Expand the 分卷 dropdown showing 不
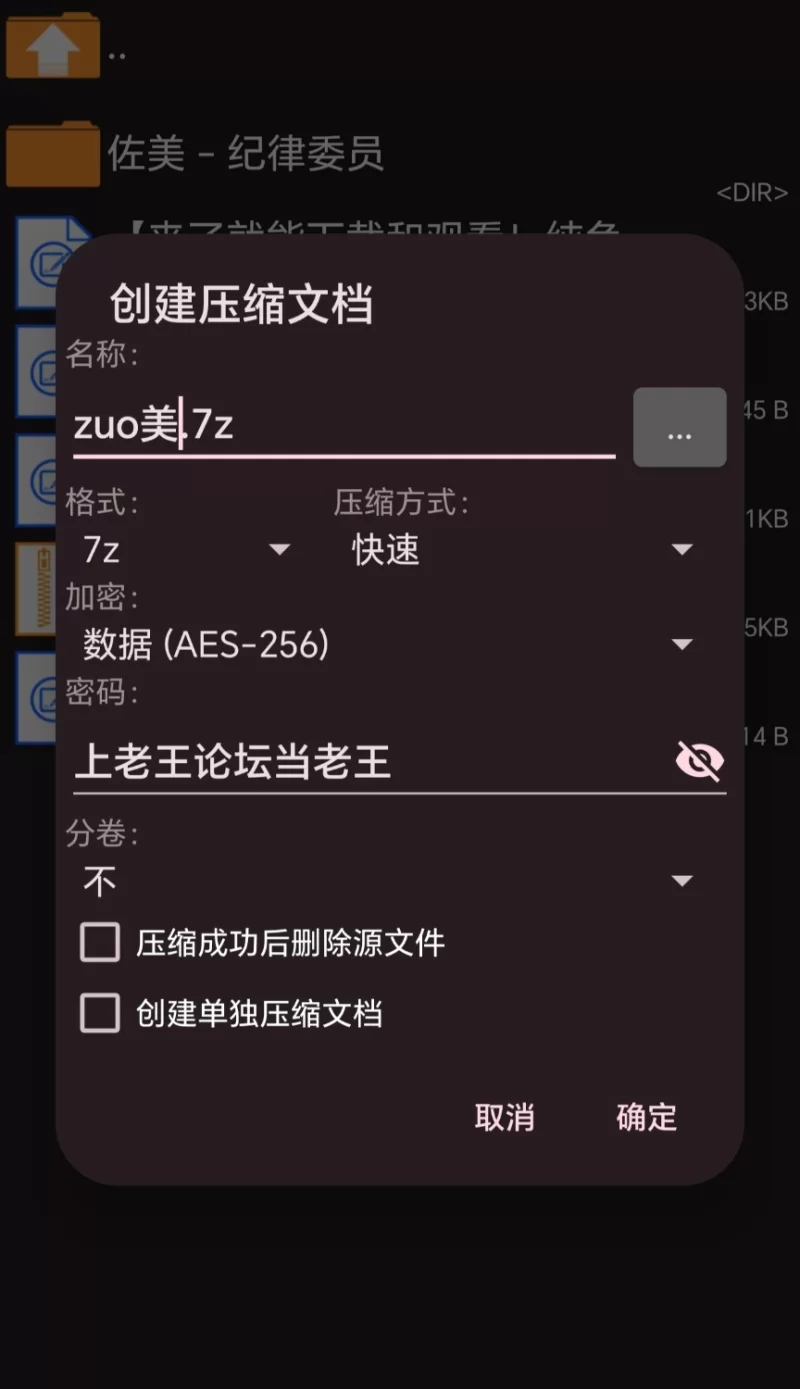The height and width of the screenshot is (1389, 800). tap(387, 881)
